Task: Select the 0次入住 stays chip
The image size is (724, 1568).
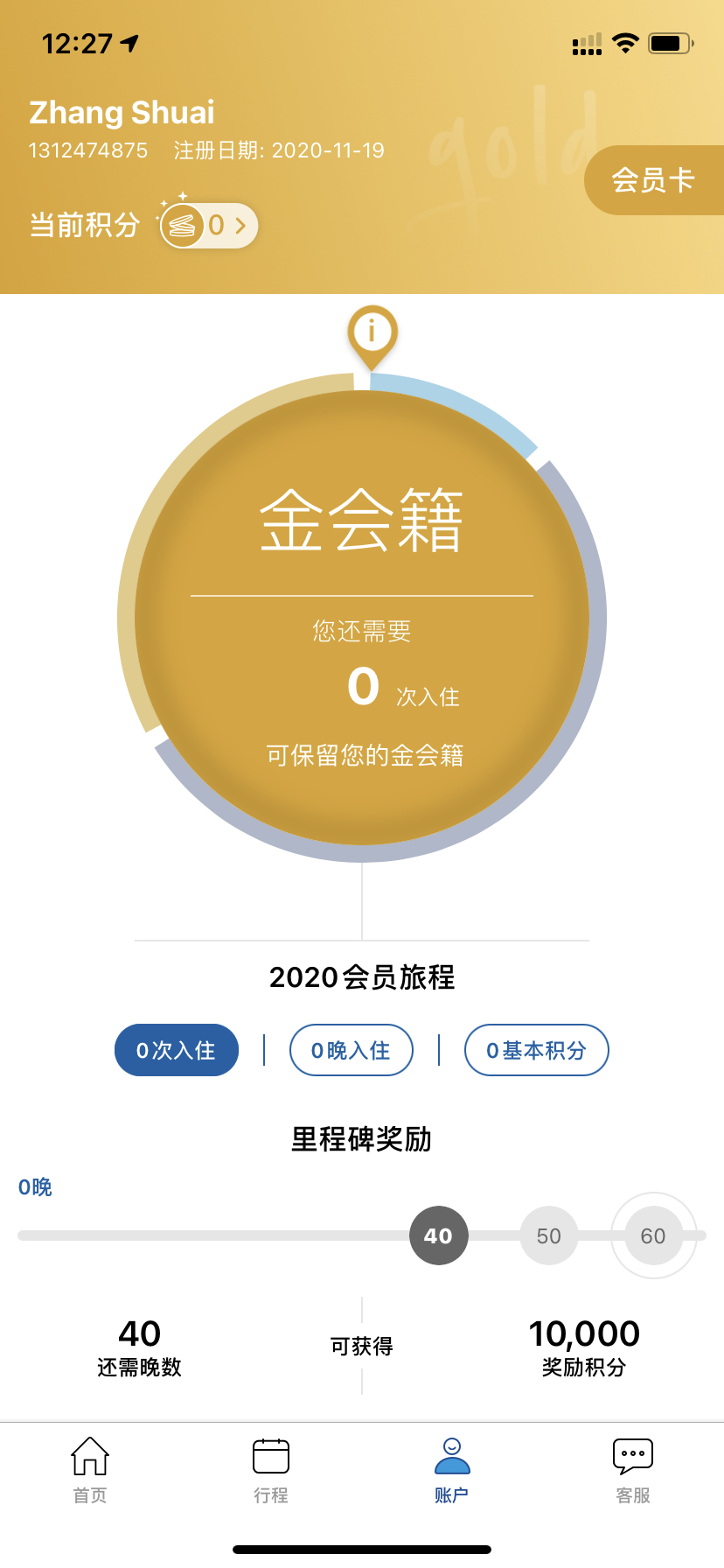Action: coord(177,1050)
